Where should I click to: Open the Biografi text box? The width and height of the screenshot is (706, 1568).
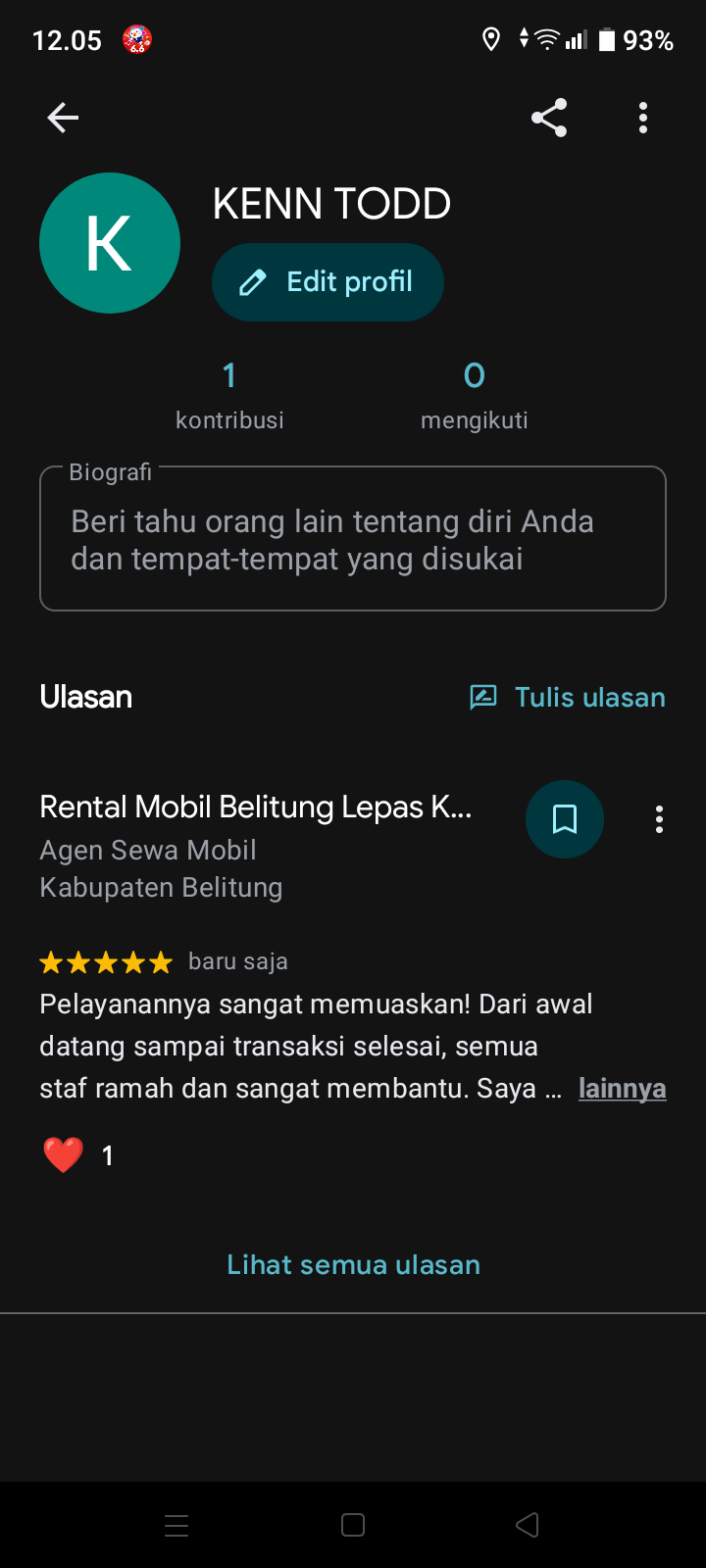(x=353, y=540)
